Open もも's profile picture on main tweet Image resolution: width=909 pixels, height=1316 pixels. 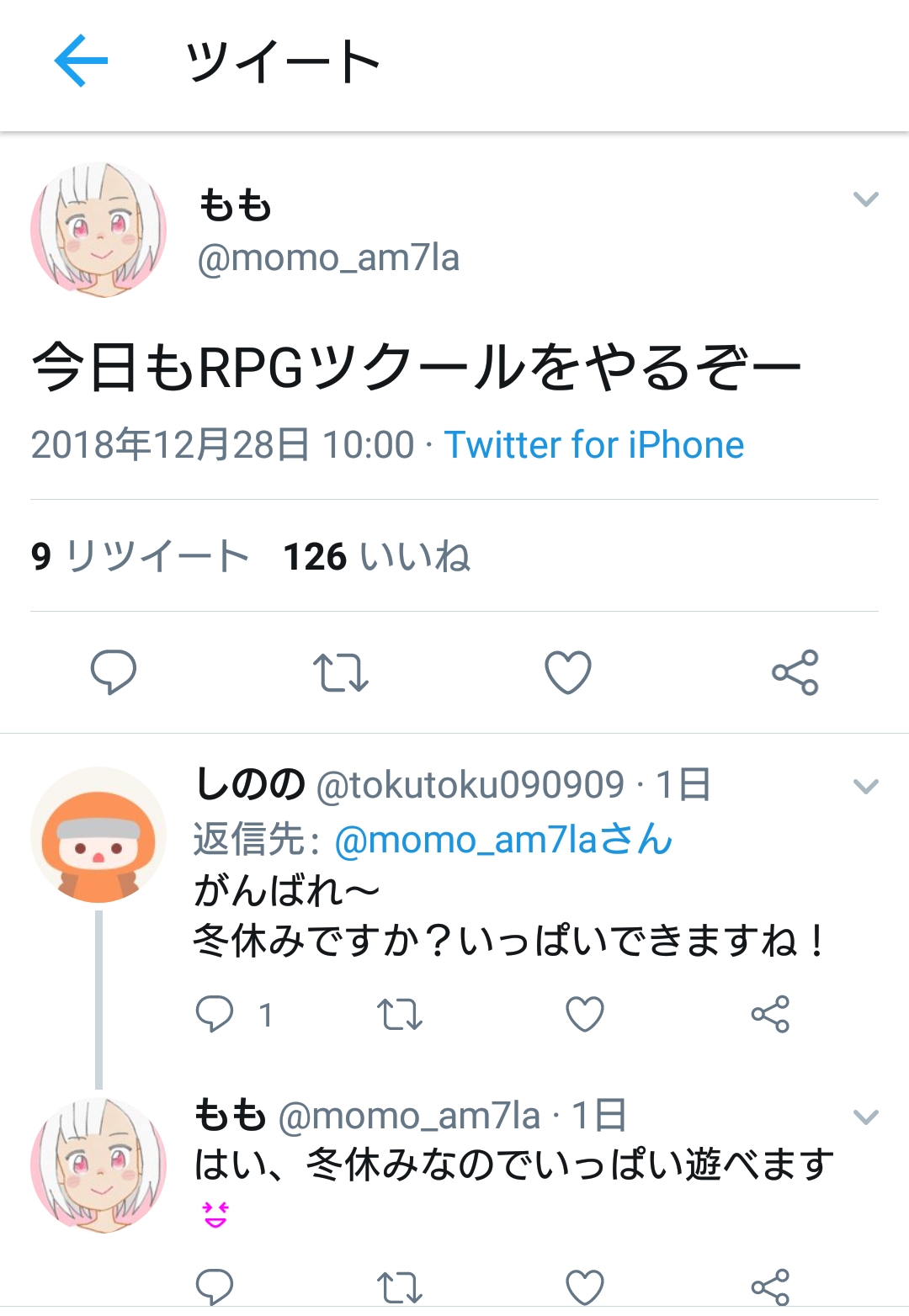[x=98, y=230]
